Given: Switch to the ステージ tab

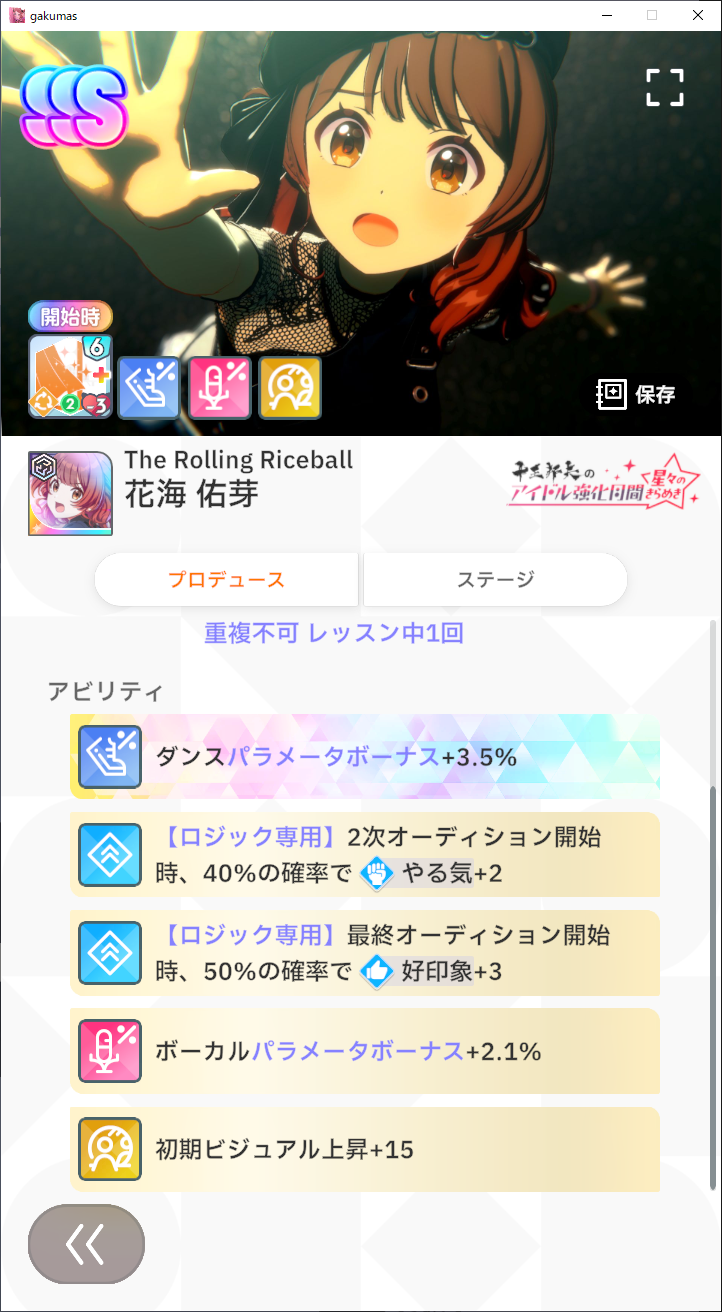Looking at the screenshot, I should 495,579.
